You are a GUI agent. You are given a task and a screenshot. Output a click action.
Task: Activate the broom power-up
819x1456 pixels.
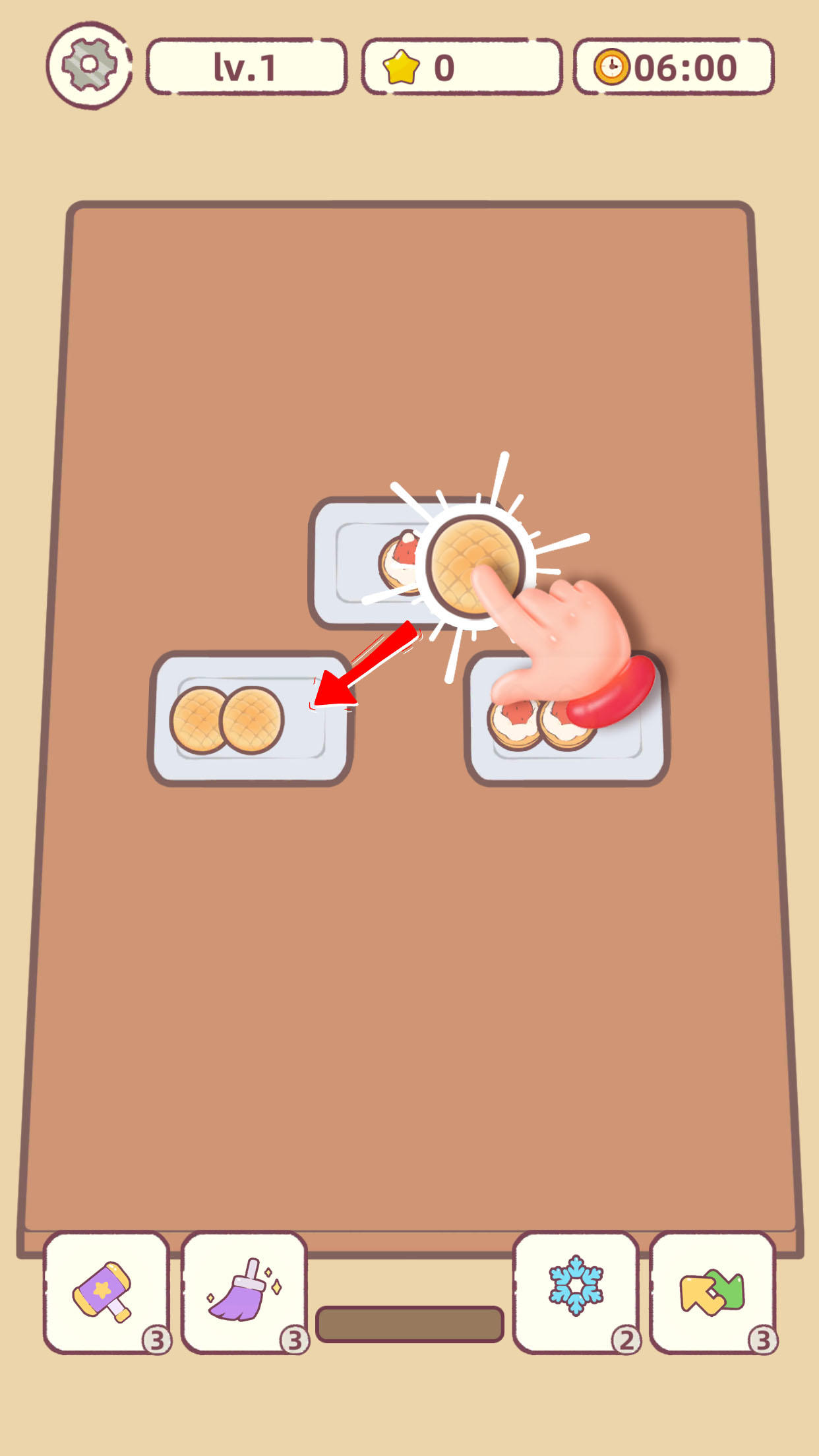pyautogui.click(x=243, y=1291)
